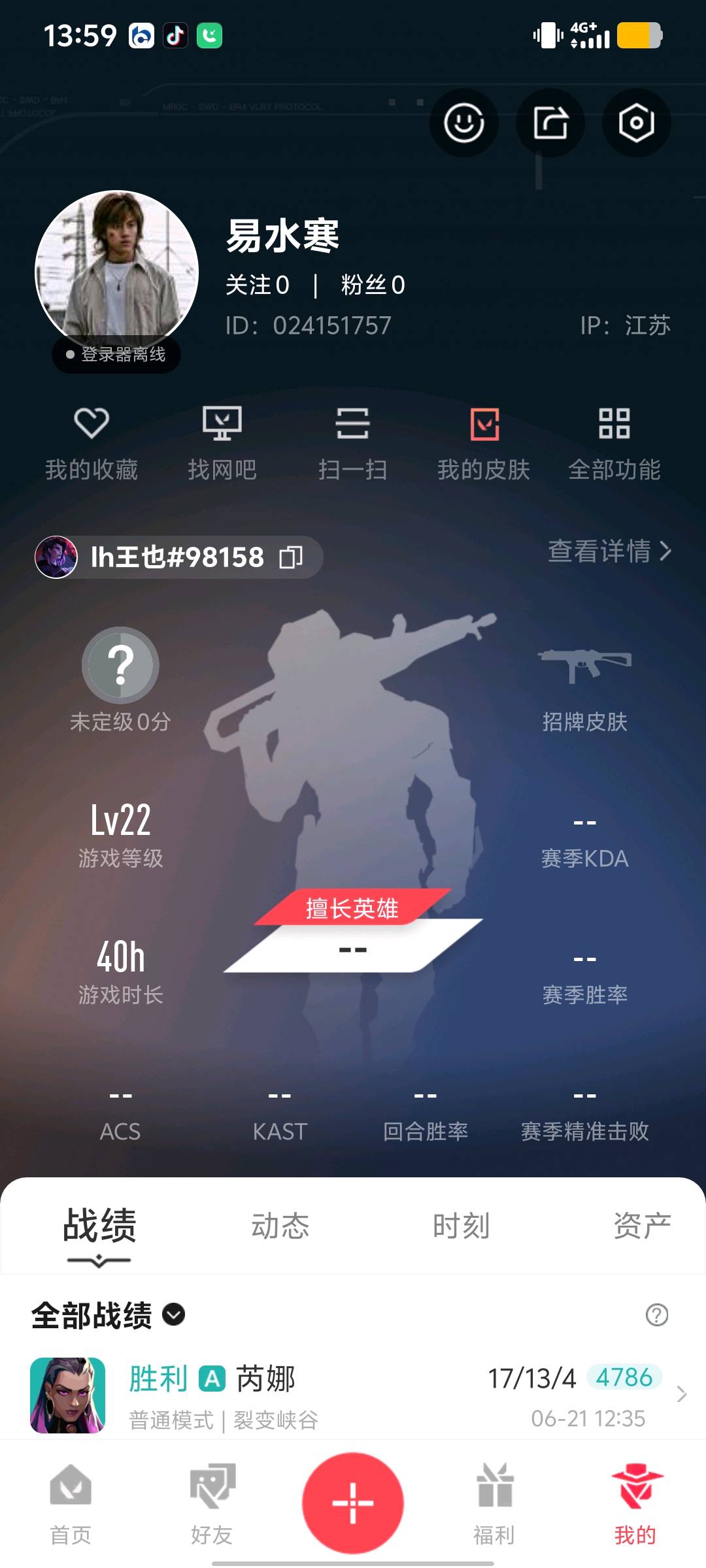Expand 全部战绩 filter dropdown
Viewport: 706px width, 1568px height.
(109, 1315)
